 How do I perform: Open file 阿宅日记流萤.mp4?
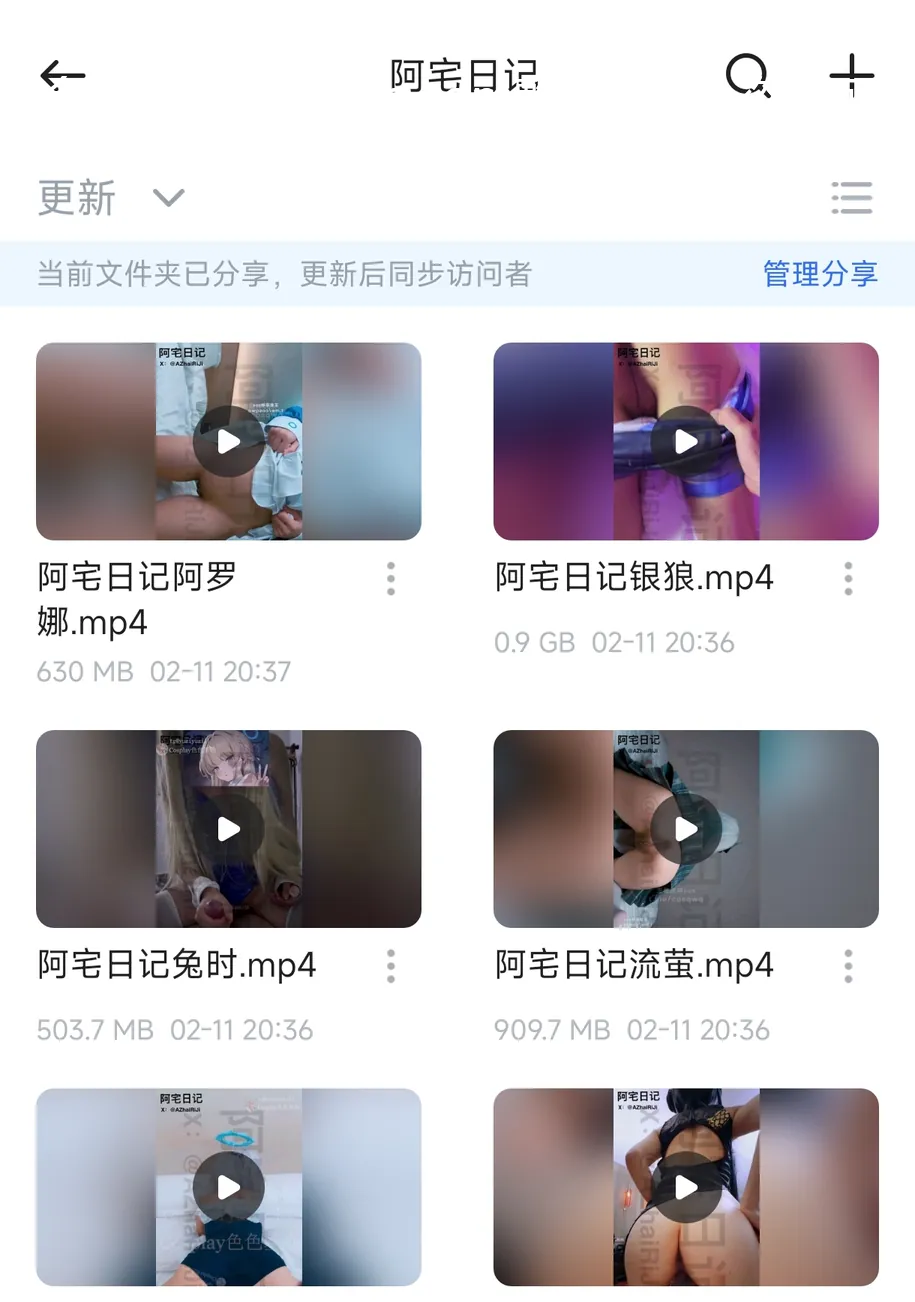point(686,828)
